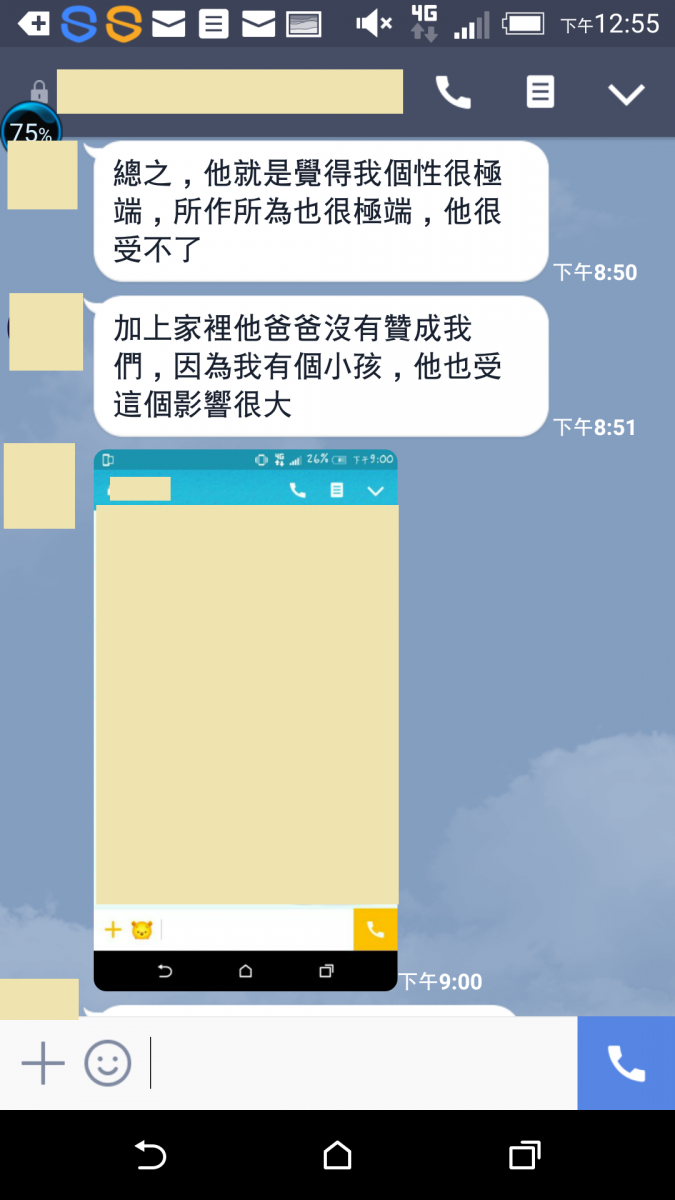675x1200 pixels.
Task: Open recent apps from the navigation bar
Action: tap(524, 1156)
